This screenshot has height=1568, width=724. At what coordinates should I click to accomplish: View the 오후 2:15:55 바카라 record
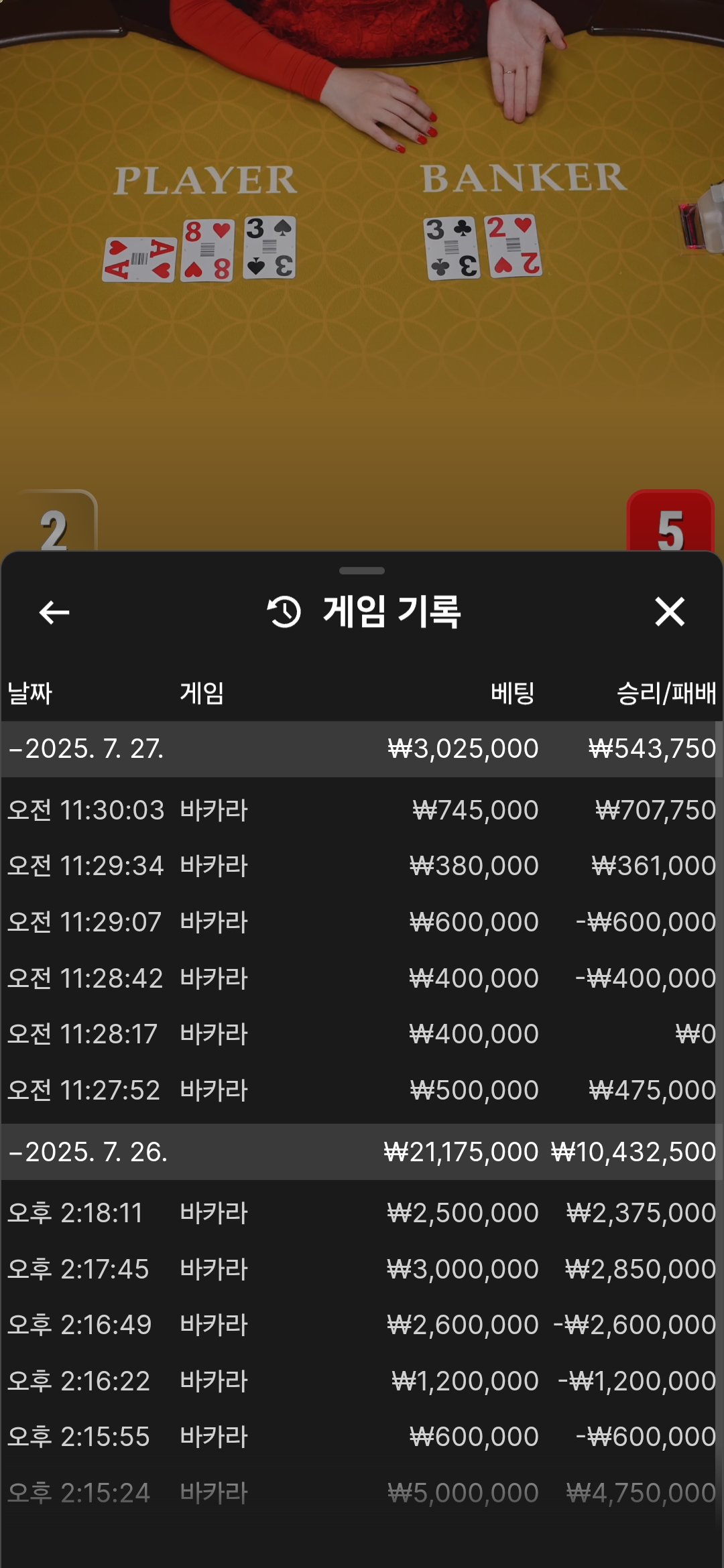tap(362, 1437)
